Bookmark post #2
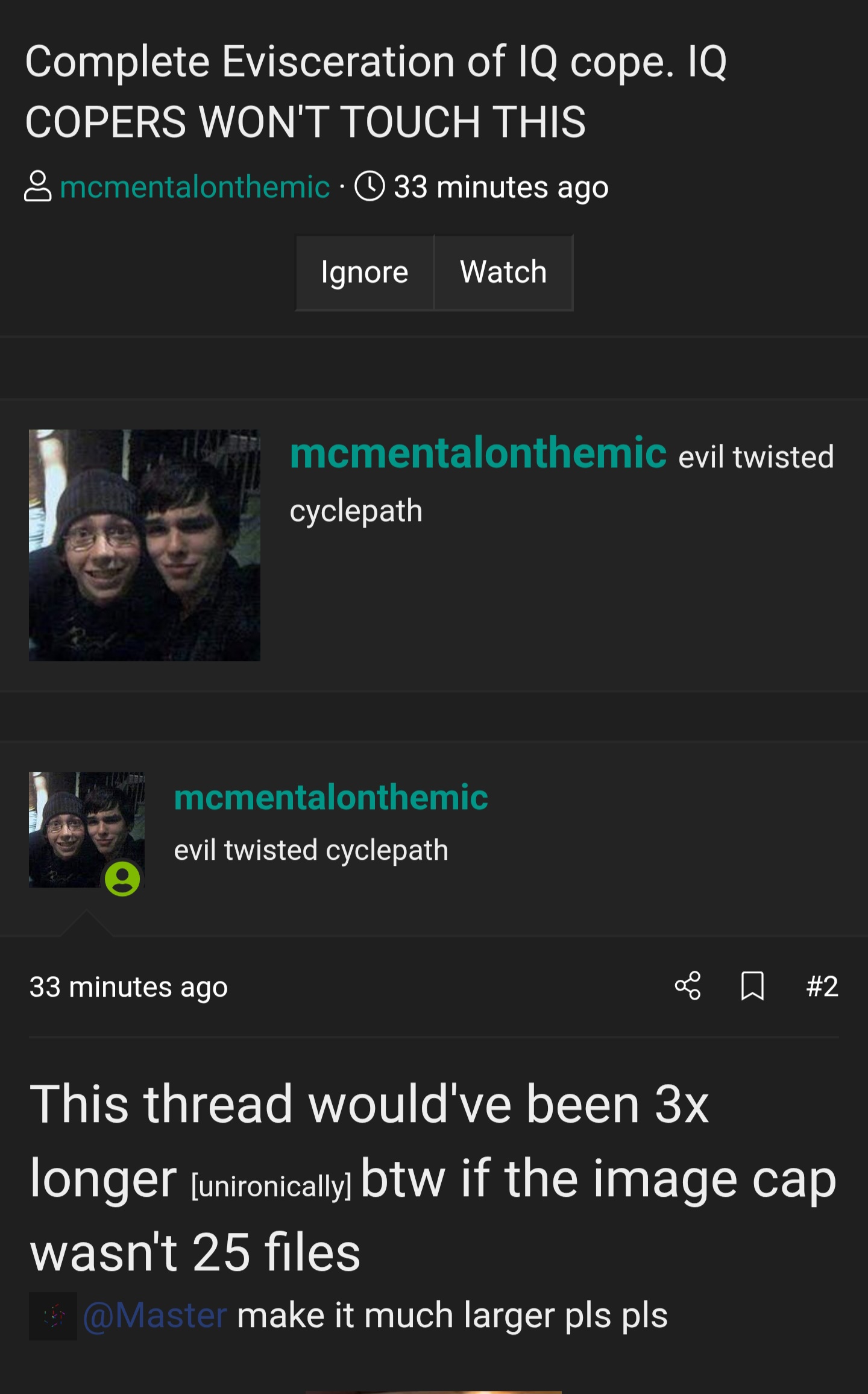This screenshot has width=868, height=1394. (x=752, y=986)
